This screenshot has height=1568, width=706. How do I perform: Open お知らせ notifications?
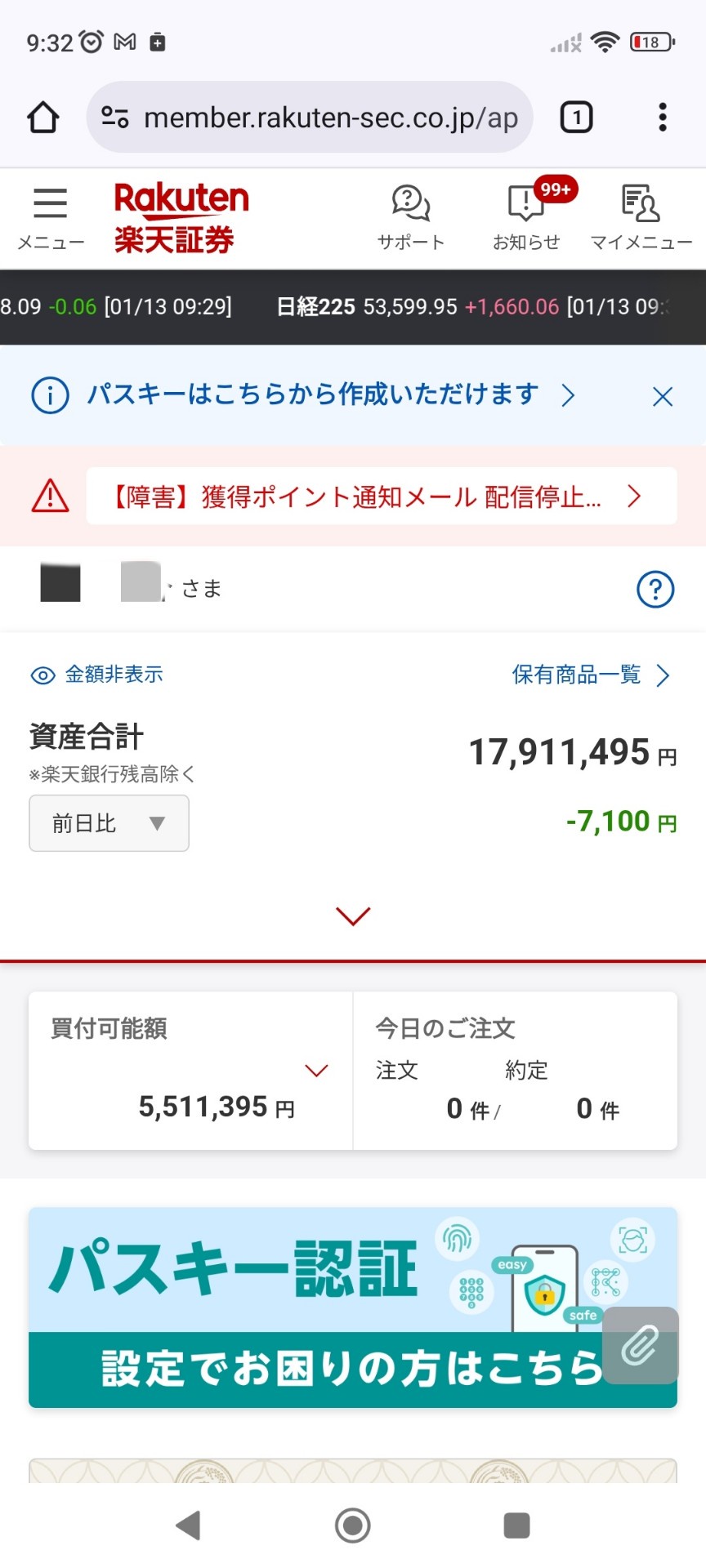pos(526,217)
